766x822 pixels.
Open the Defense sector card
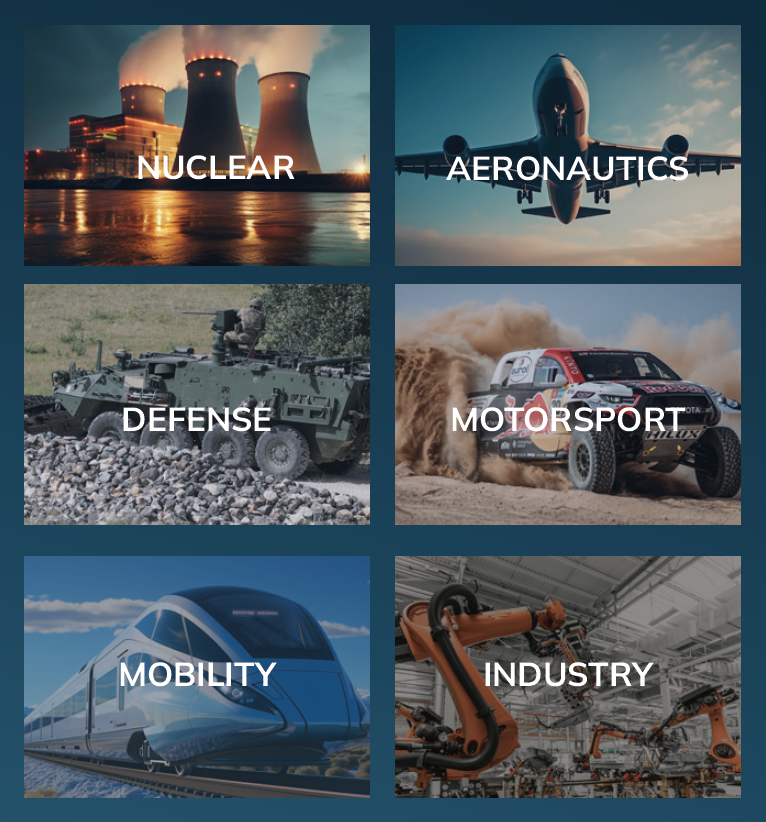[x=197, y=404]
